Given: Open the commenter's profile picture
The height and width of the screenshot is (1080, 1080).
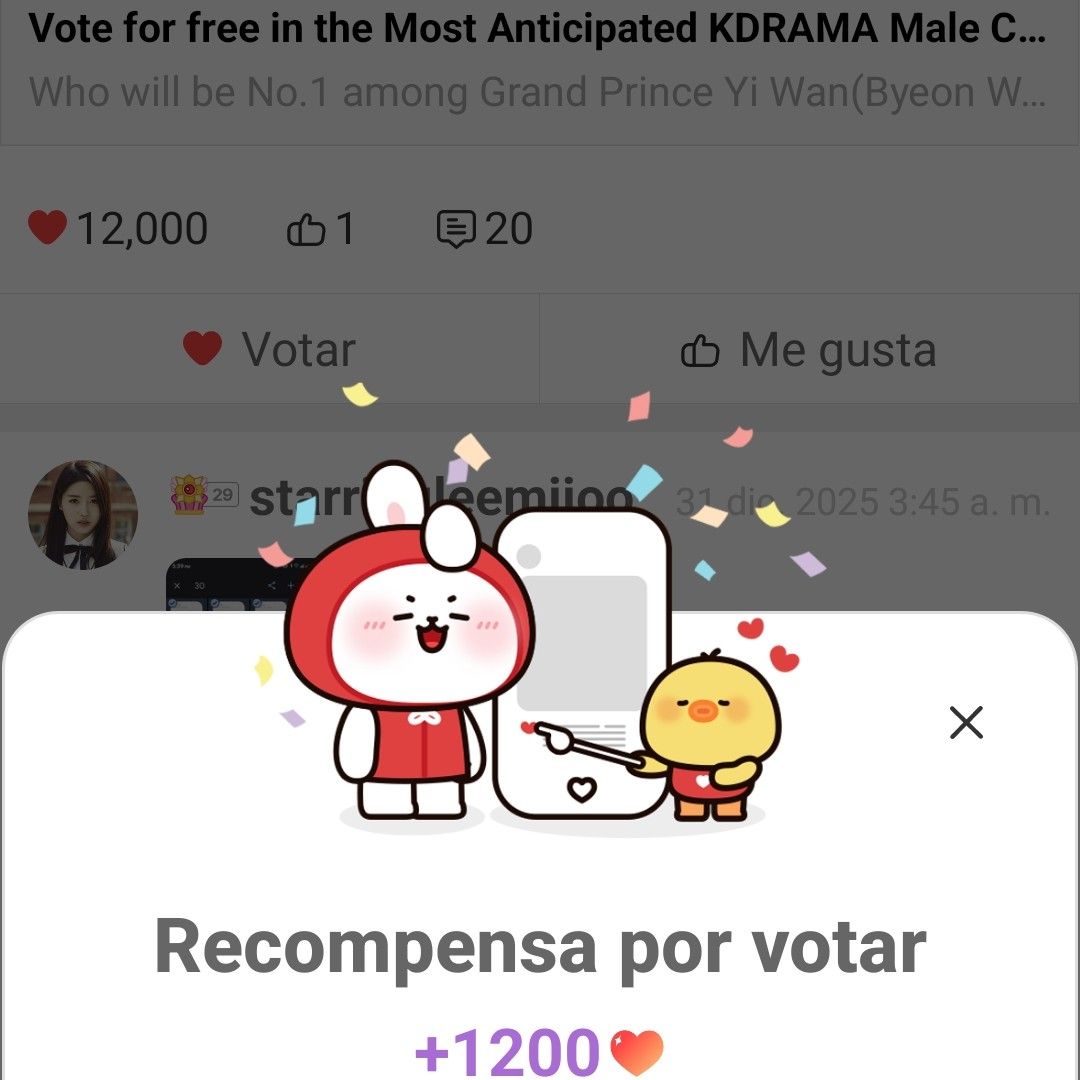Looking at the screenshot, I should [x=83, y=515].
